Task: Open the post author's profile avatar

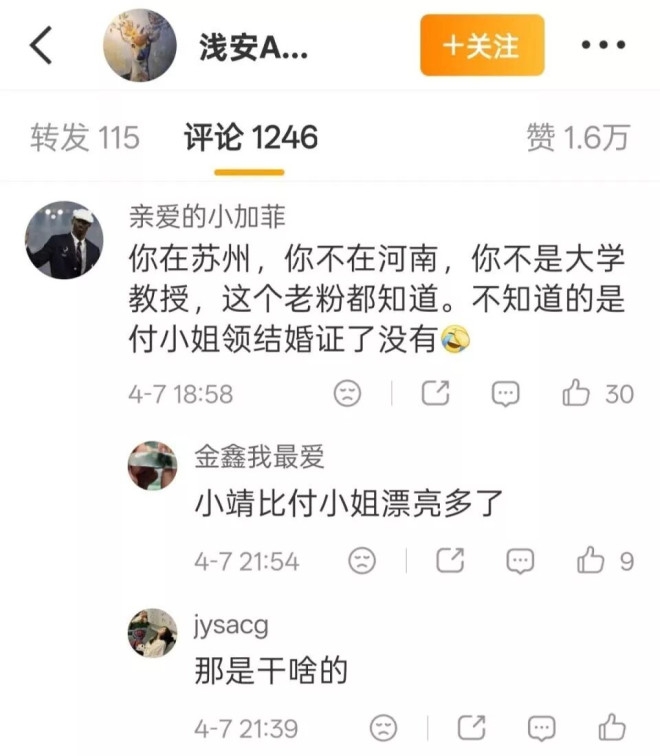Action: pyautogui.click(x=141, y=46)
